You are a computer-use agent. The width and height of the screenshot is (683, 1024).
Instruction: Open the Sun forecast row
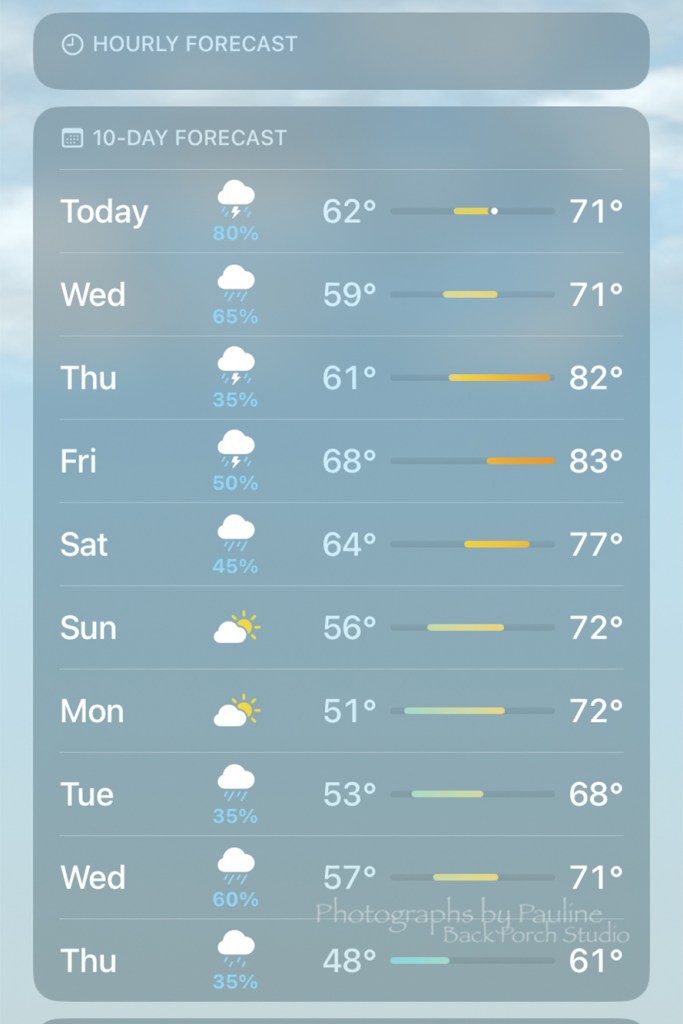341,628
